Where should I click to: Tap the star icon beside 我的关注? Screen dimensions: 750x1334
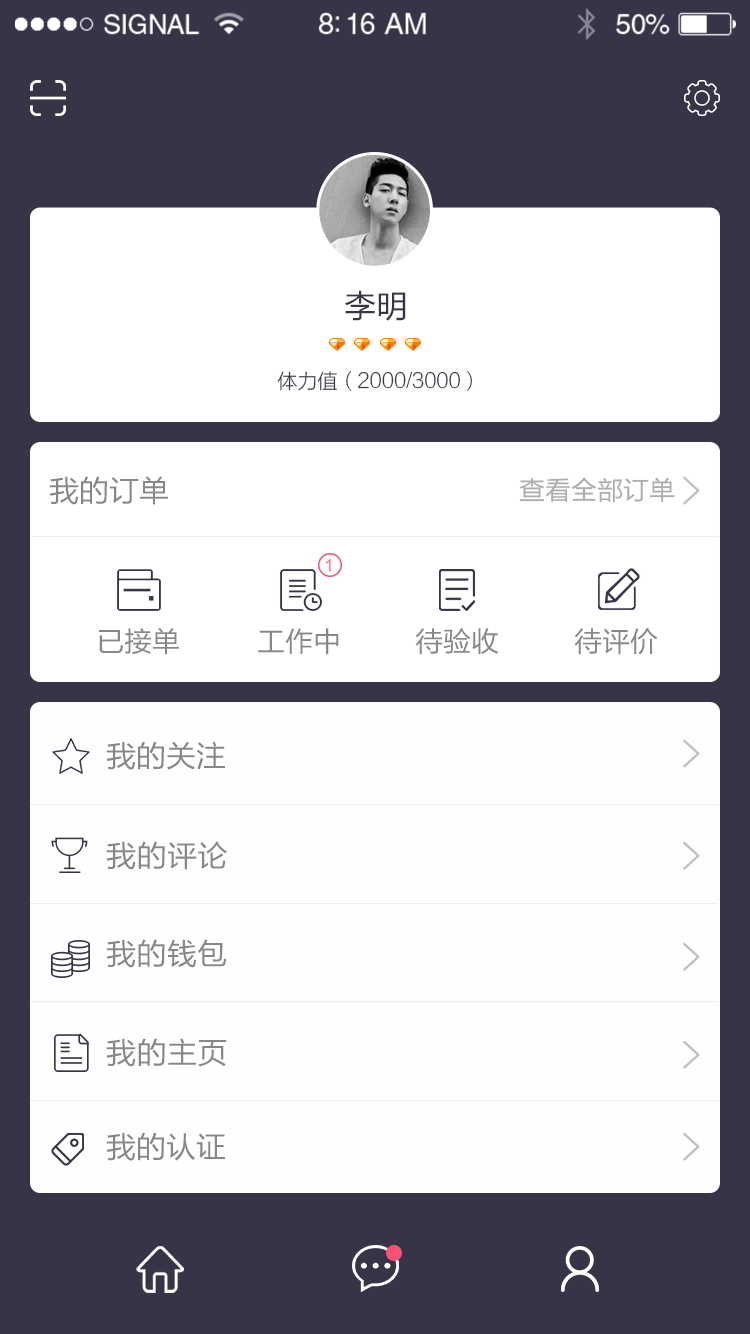(x=69, y=754)
